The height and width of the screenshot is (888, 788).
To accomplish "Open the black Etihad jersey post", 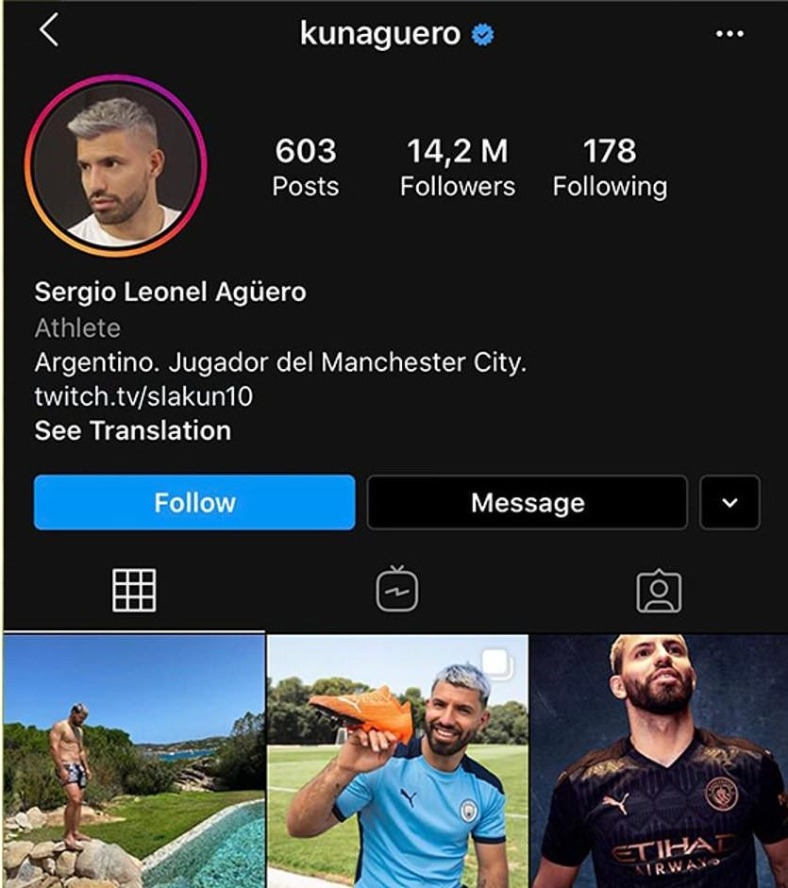I will (659, 761).
